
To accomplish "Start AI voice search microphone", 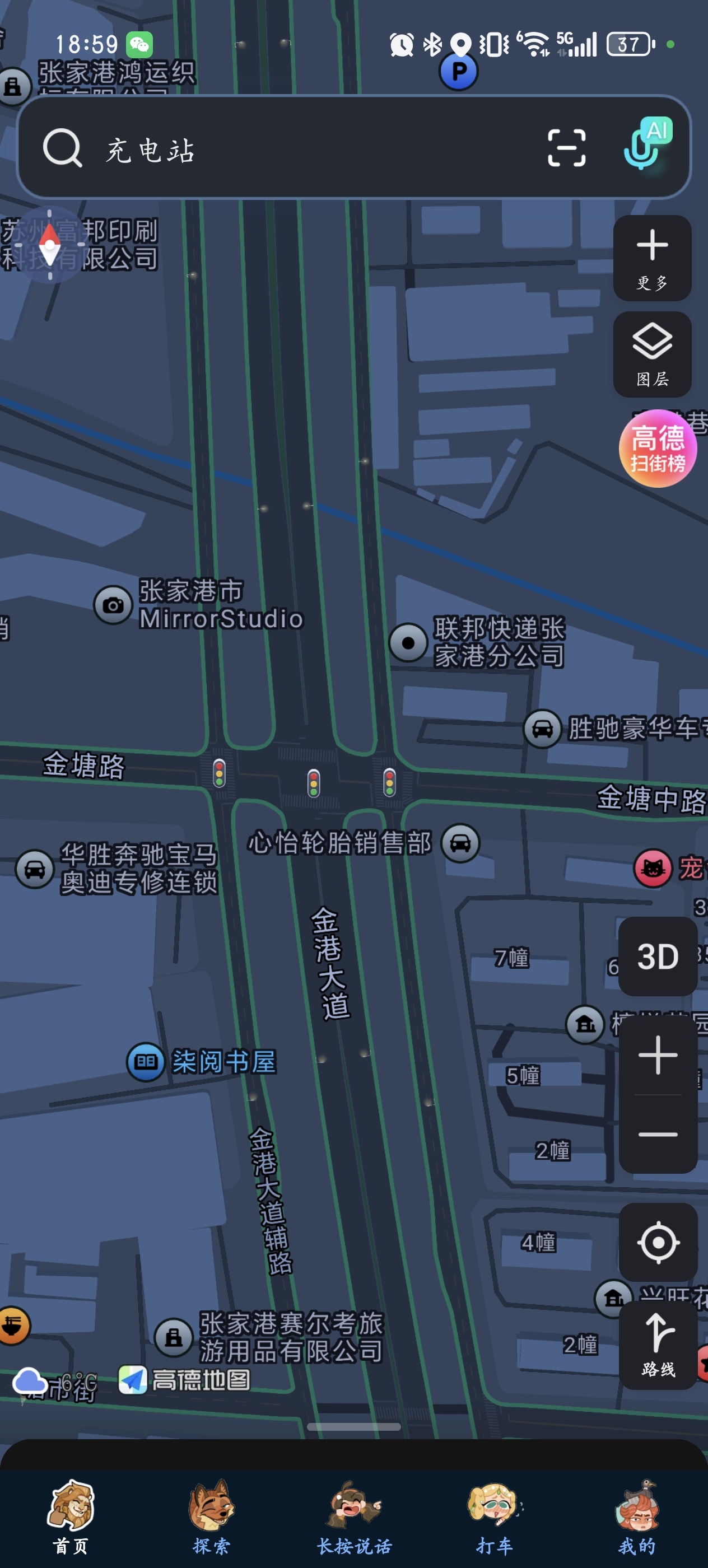I will click(x=645, y=145).
